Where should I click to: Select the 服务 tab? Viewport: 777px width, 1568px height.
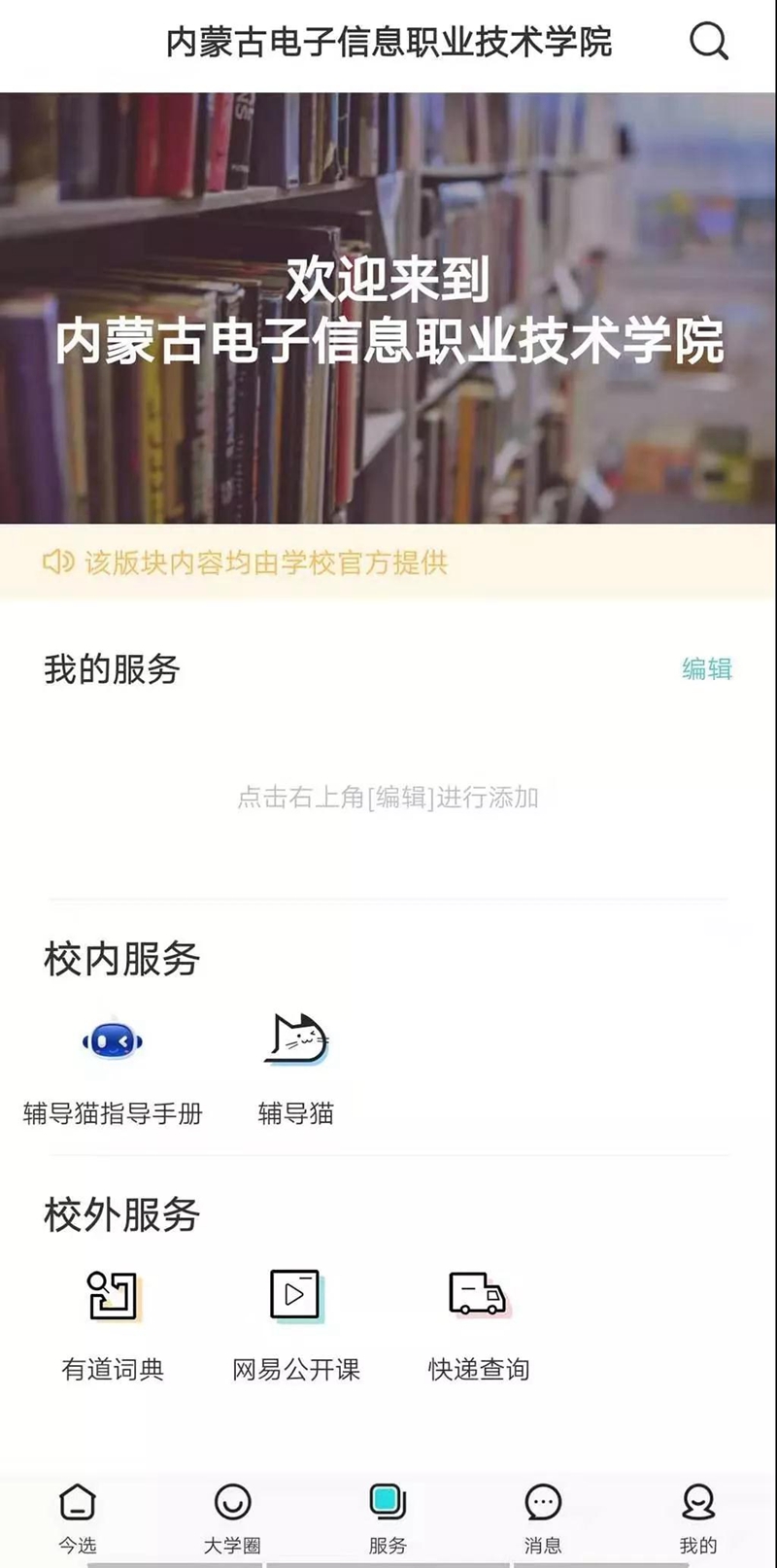pyautogui.click(x=388, y=1517)
